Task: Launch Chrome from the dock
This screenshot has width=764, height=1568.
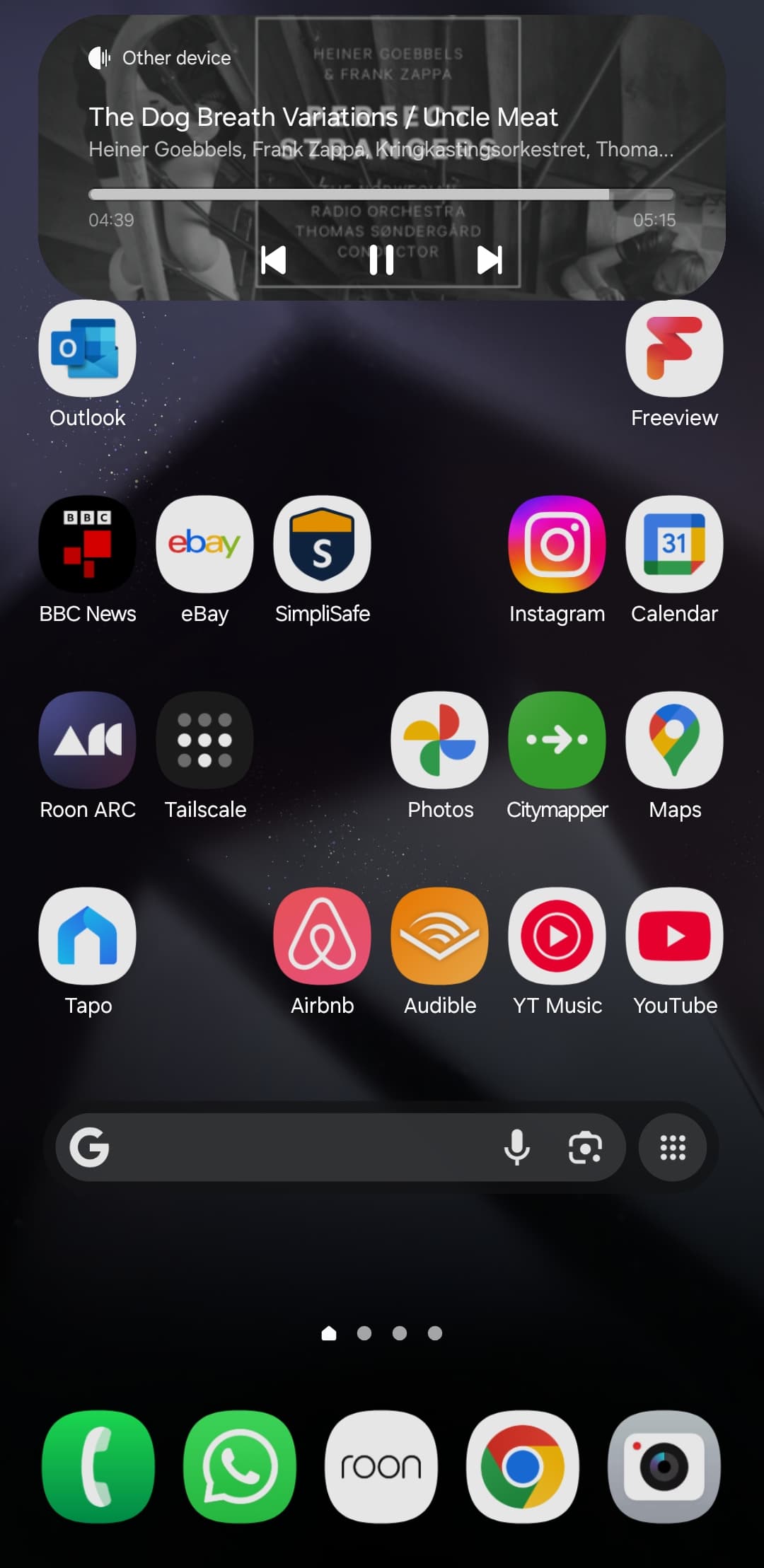Action: 523,1466
